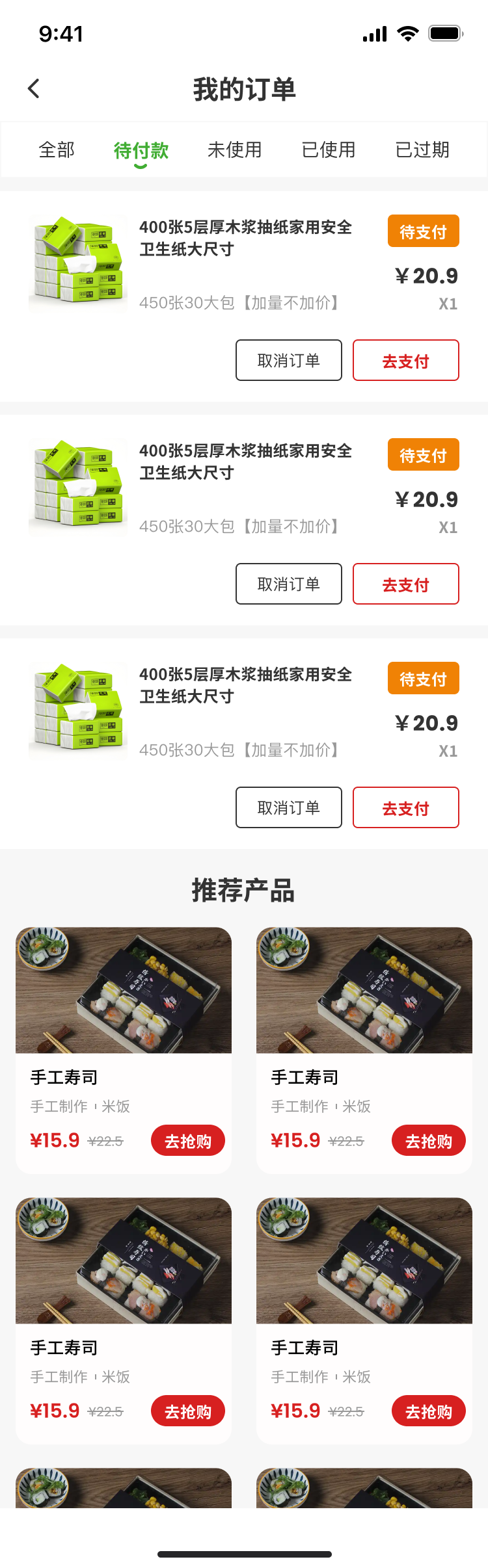The image size is (488, 1568).
Task: Open the 未使用 orders tab
Action: pyautogui.click(x=234, y=150)
